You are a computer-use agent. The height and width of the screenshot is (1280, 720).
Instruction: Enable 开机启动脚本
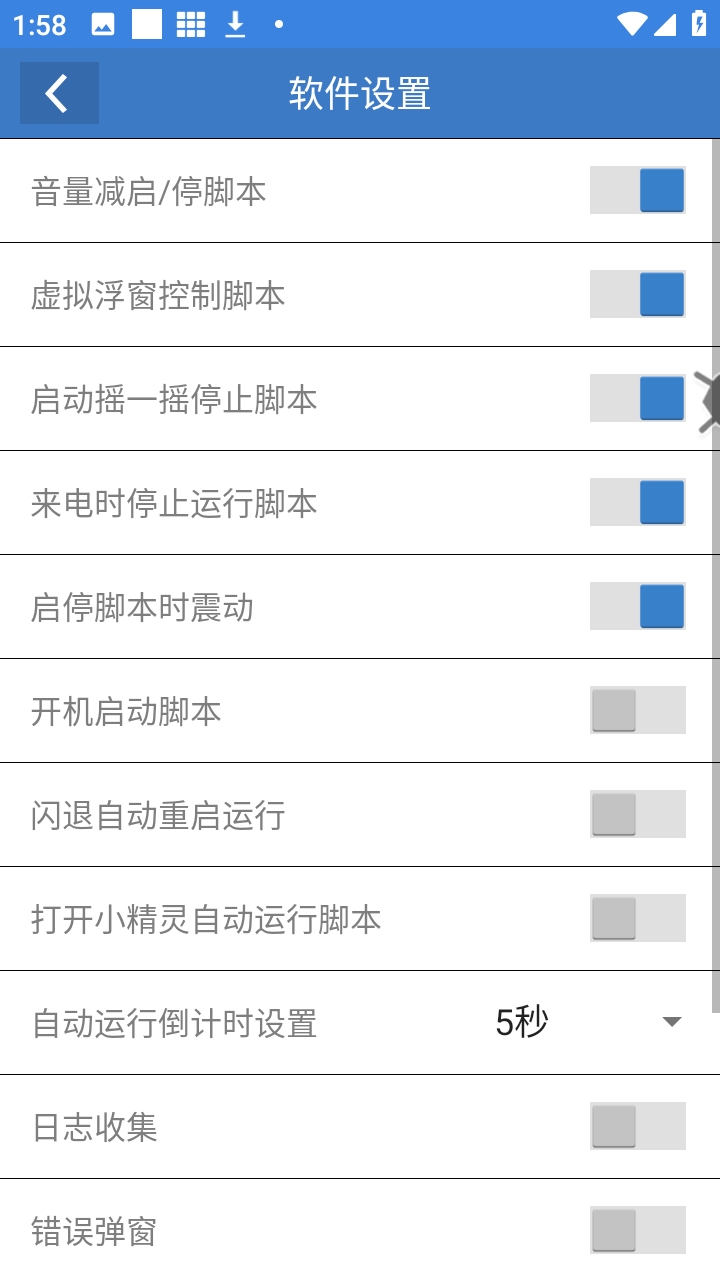[637, 710]
